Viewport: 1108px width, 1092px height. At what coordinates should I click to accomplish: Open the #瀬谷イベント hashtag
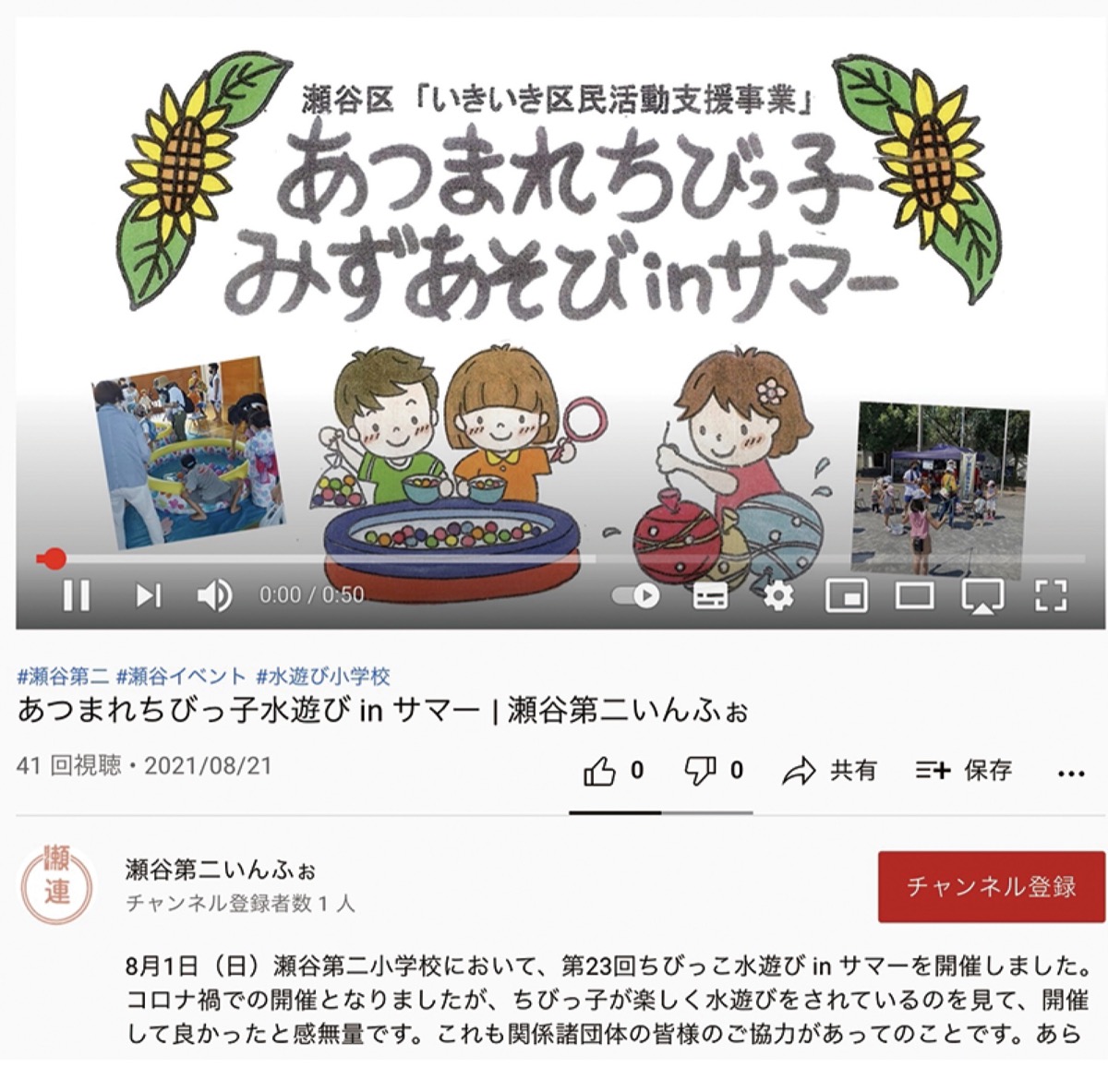tap(181, 677)
